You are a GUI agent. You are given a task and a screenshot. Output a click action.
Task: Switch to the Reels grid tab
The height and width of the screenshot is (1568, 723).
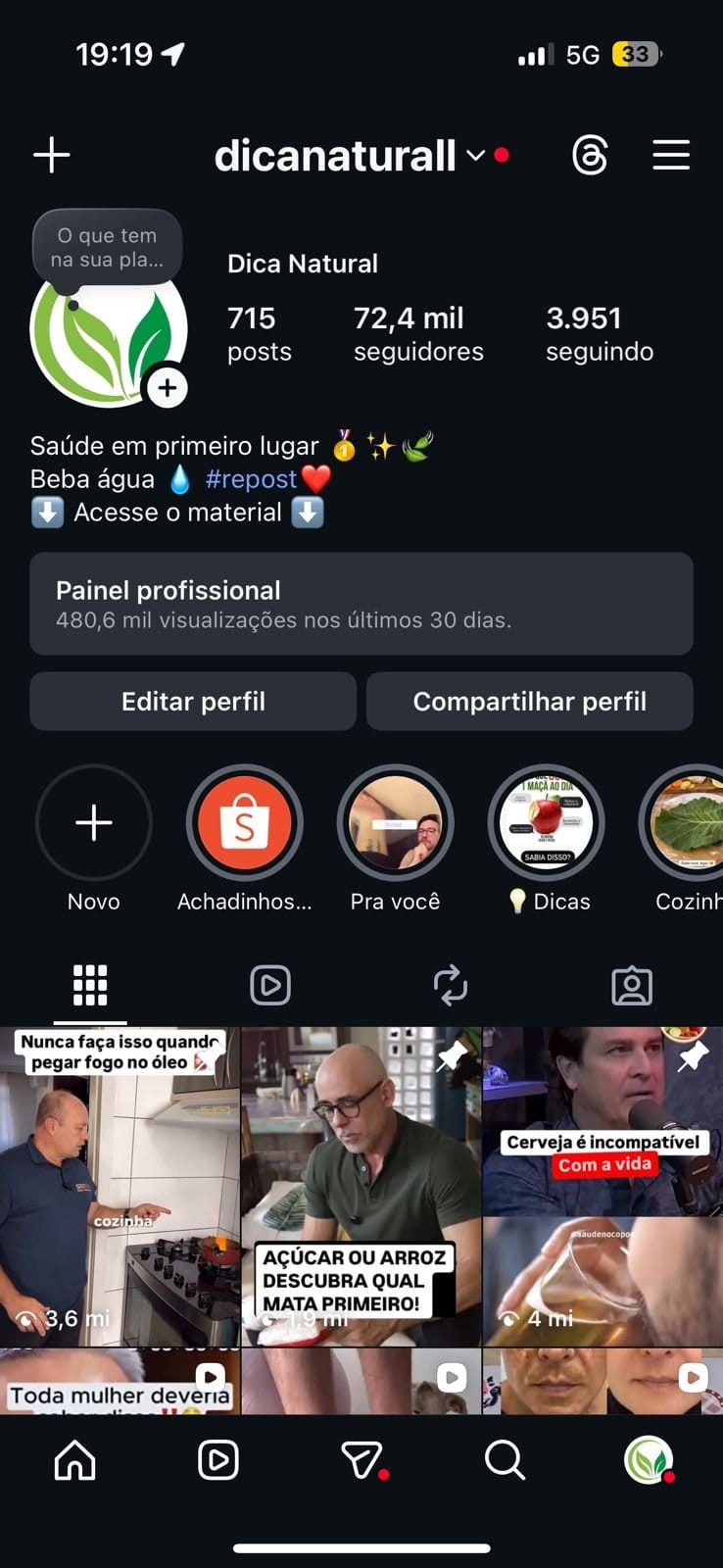pos(270,986)
